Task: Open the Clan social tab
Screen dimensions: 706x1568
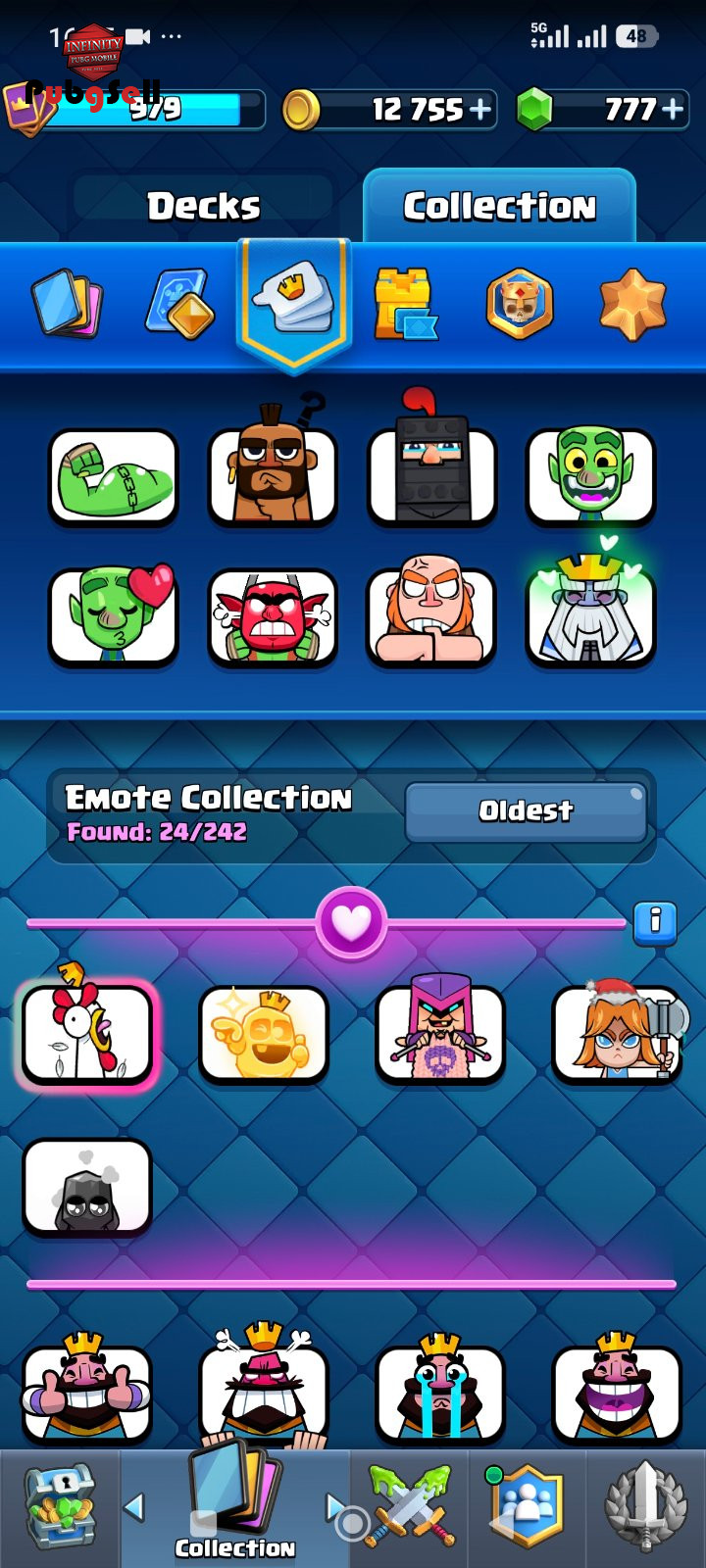Action: click(x=527, y=1509)
